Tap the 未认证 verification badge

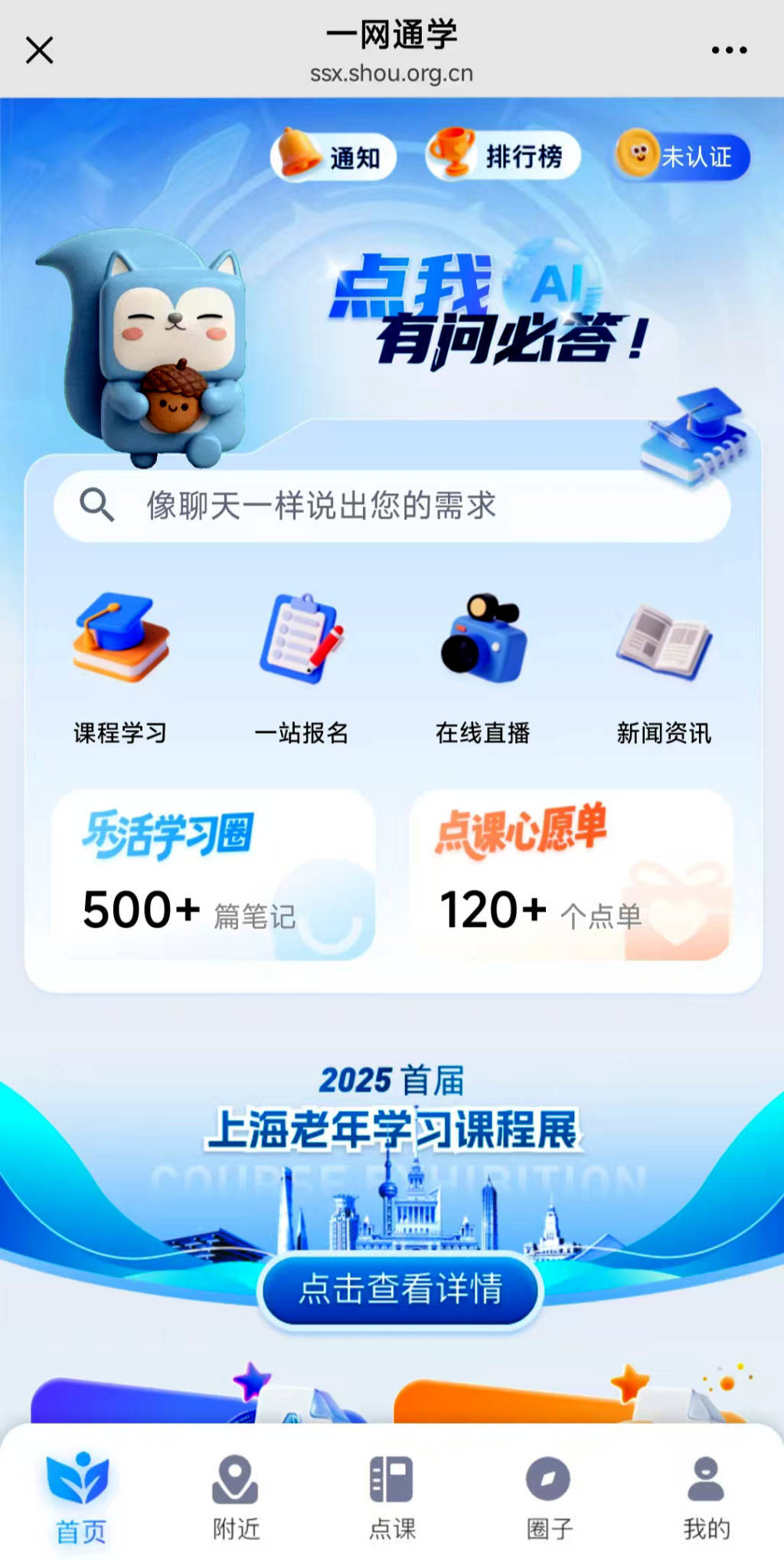pos(682,156)
